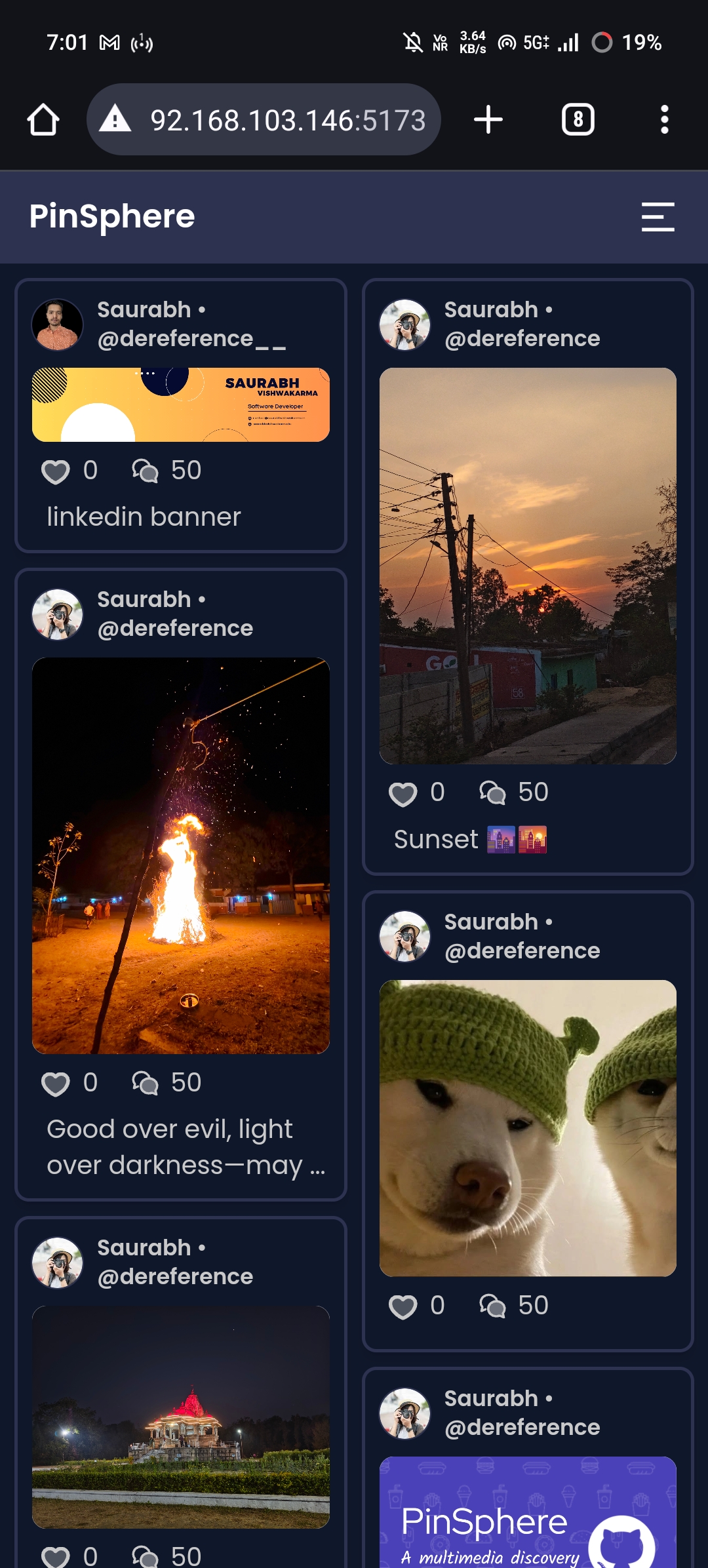708x1568 pixels.
Task: Open the linkedin banner pin image
Action: click(x=181, y=404)
